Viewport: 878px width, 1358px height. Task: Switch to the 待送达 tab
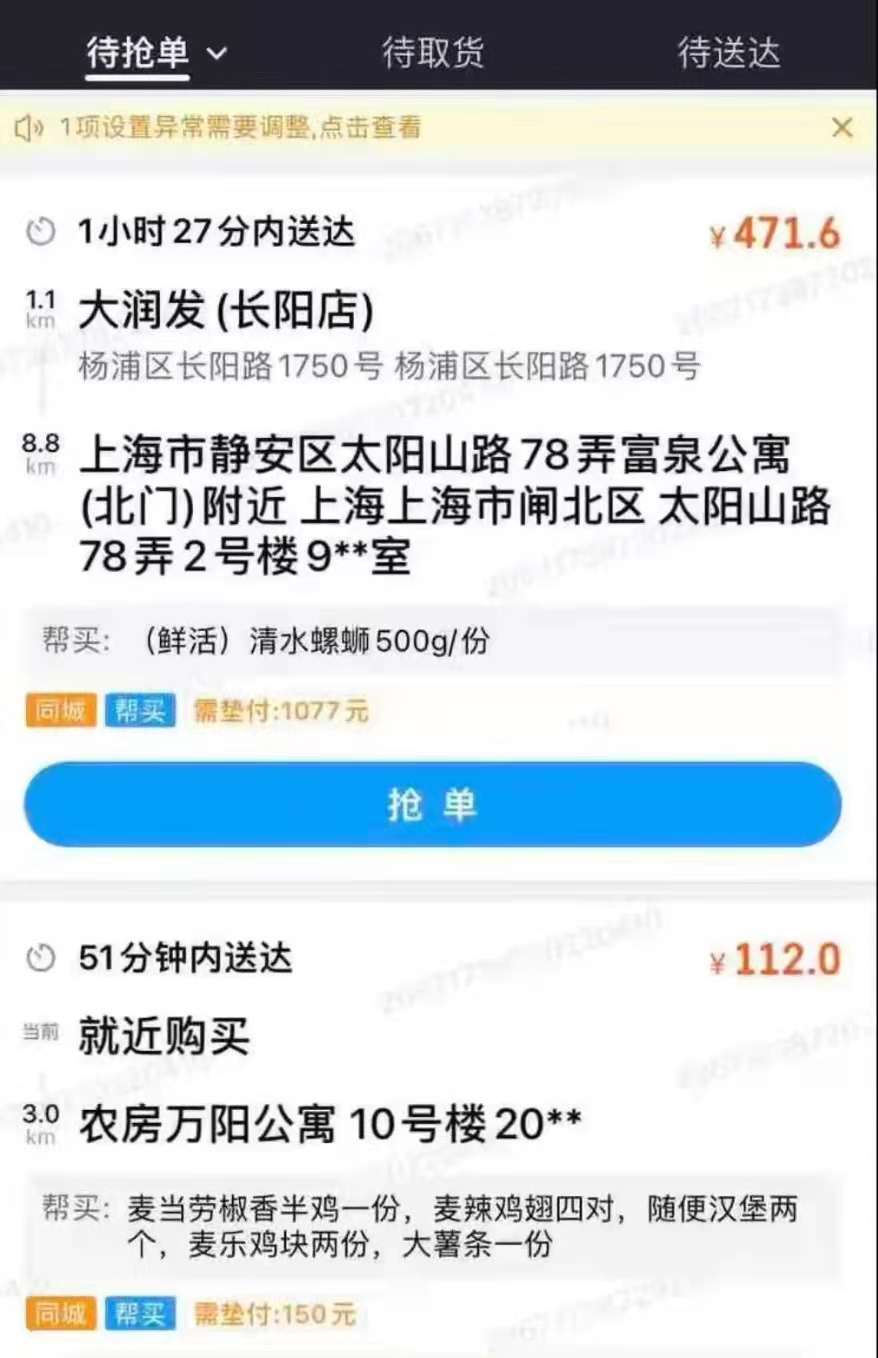[x=729, y=53]
